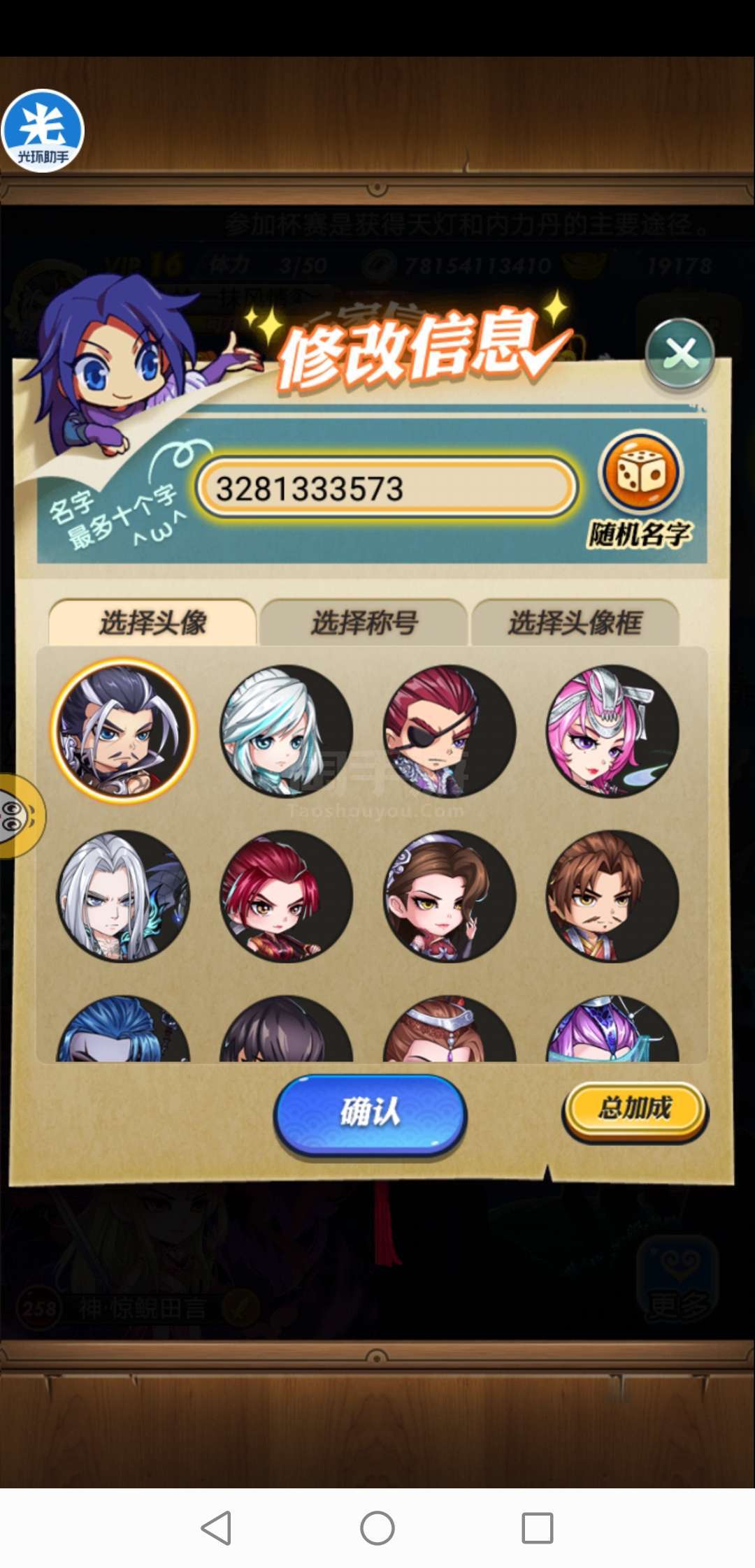Switch to the 选择头像框 tab
This screenshot has width=755, height=1568.
(x=575, y=622)
